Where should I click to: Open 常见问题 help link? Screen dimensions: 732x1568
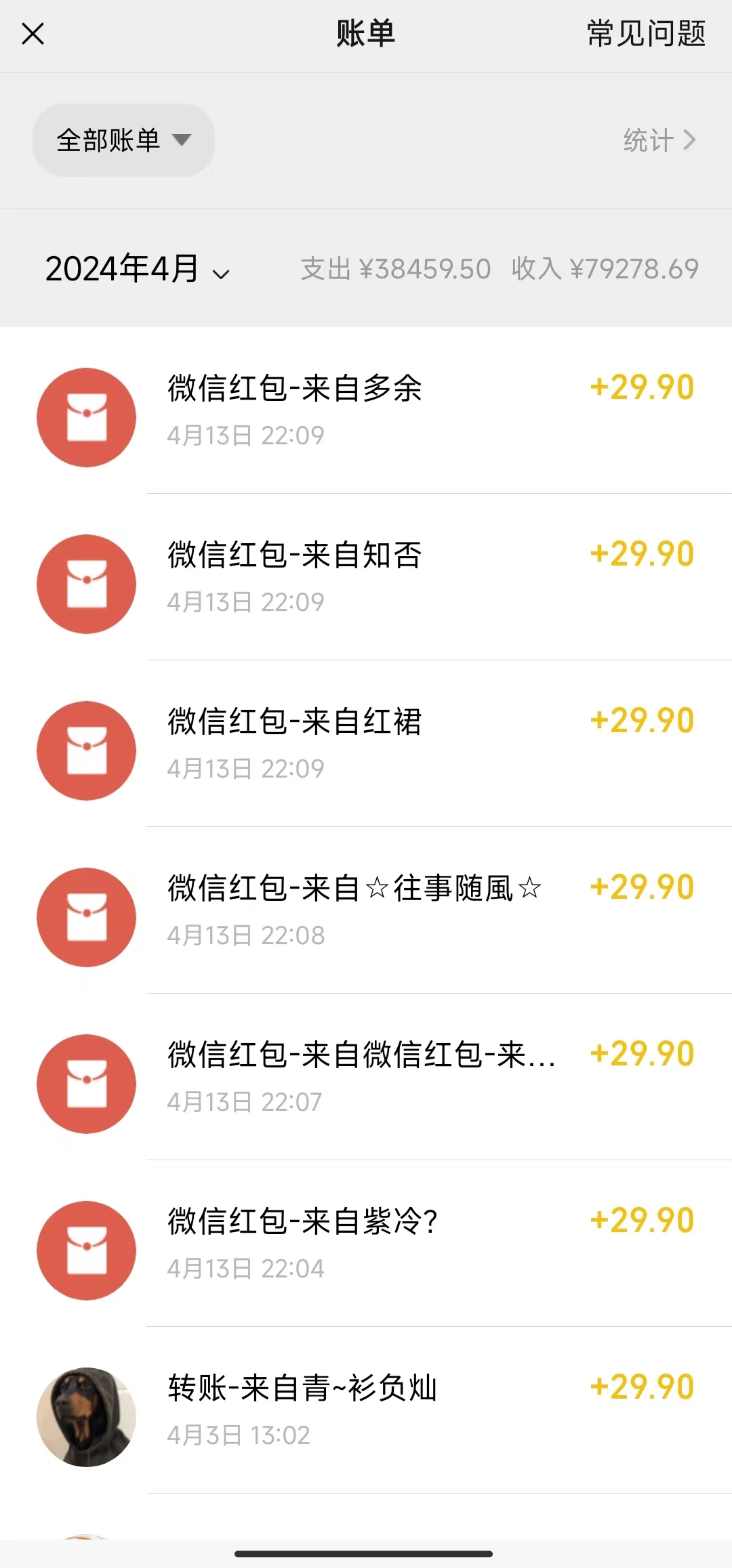645,34
